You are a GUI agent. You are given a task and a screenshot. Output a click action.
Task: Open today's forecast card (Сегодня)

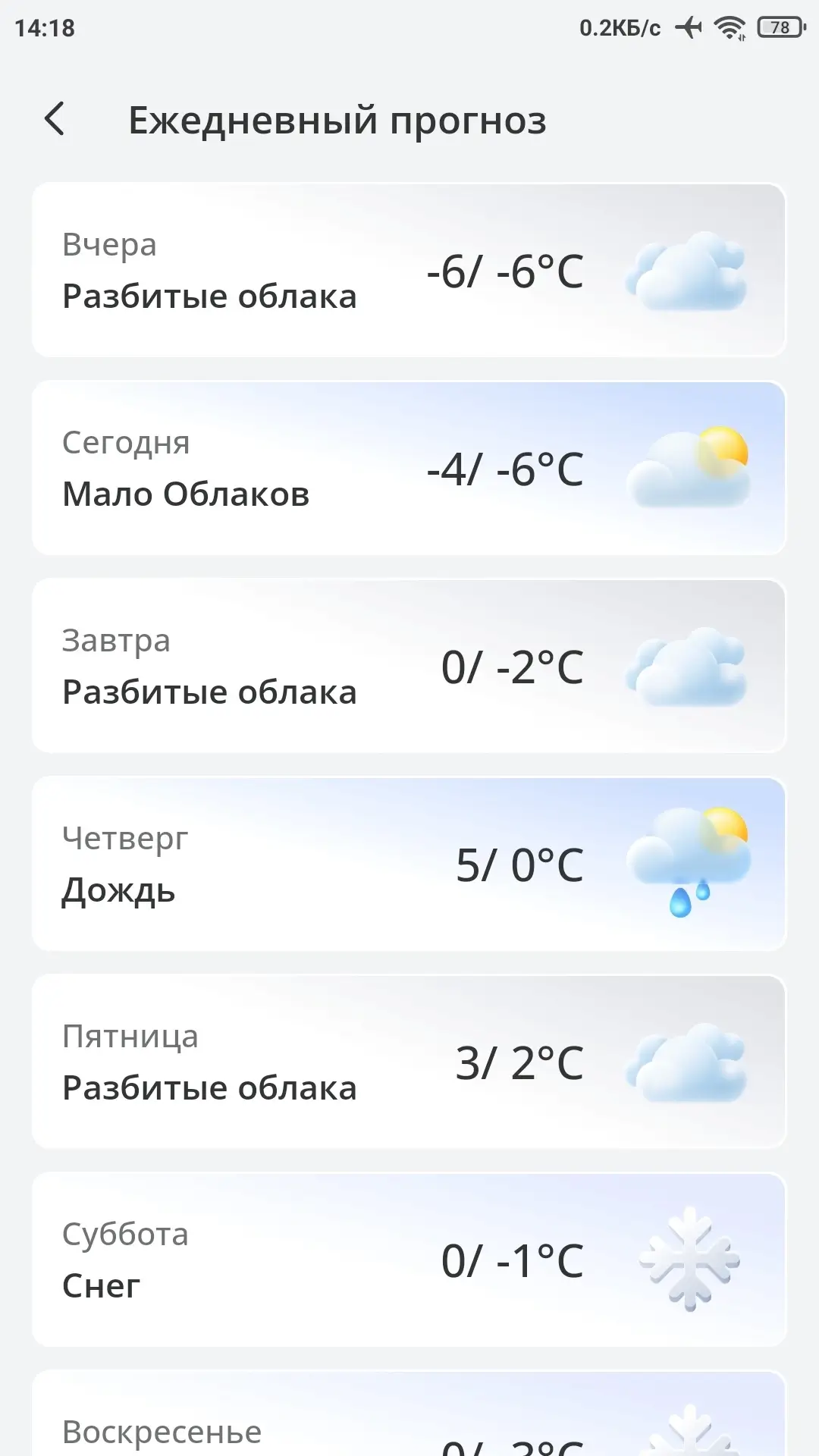tap(408, 468)
